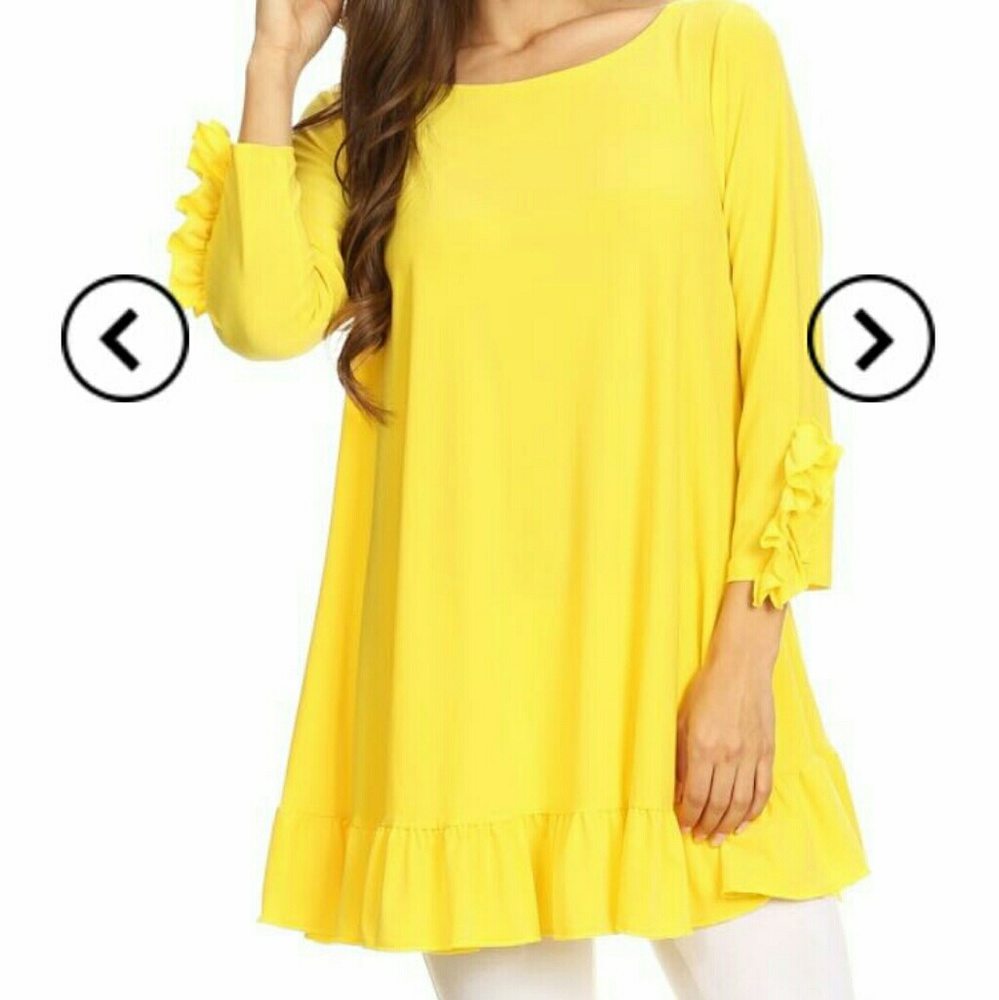Click the center of the product photo

[x=500, y=500]
